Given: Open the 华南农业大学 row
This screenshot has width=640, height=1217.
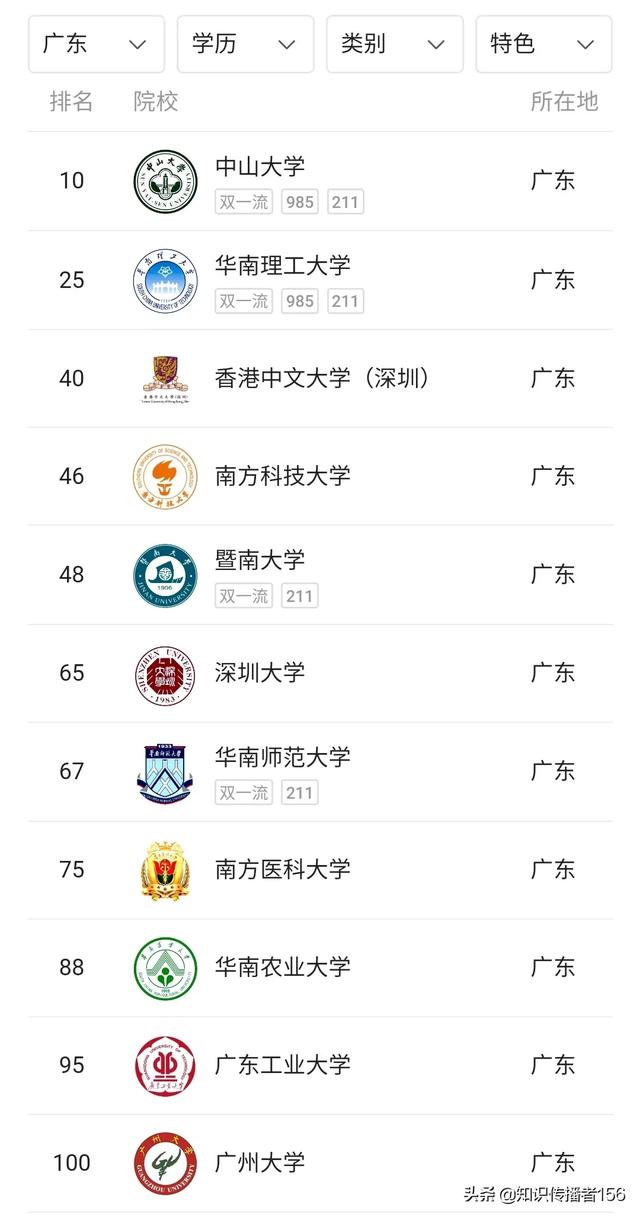Looking at the screenshot, I should click(x=320, y=968).
